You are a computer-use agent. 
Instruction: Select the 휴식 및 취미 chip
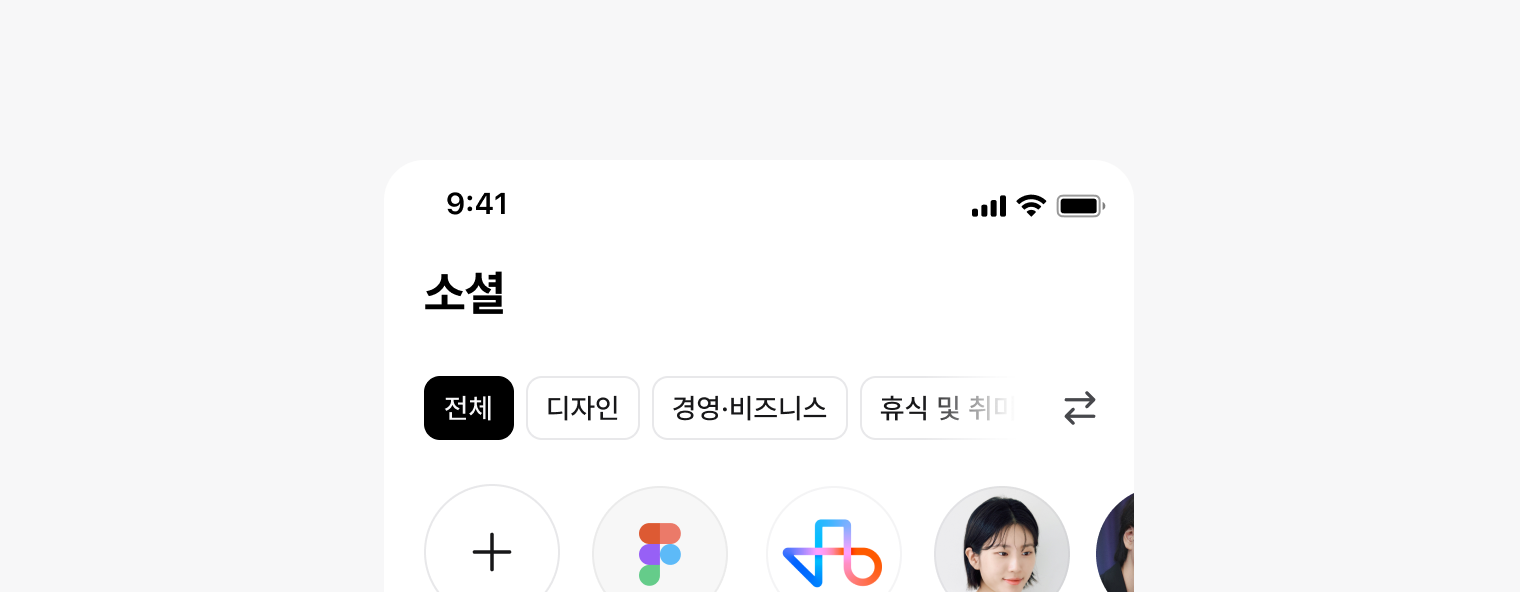point(940,408)
